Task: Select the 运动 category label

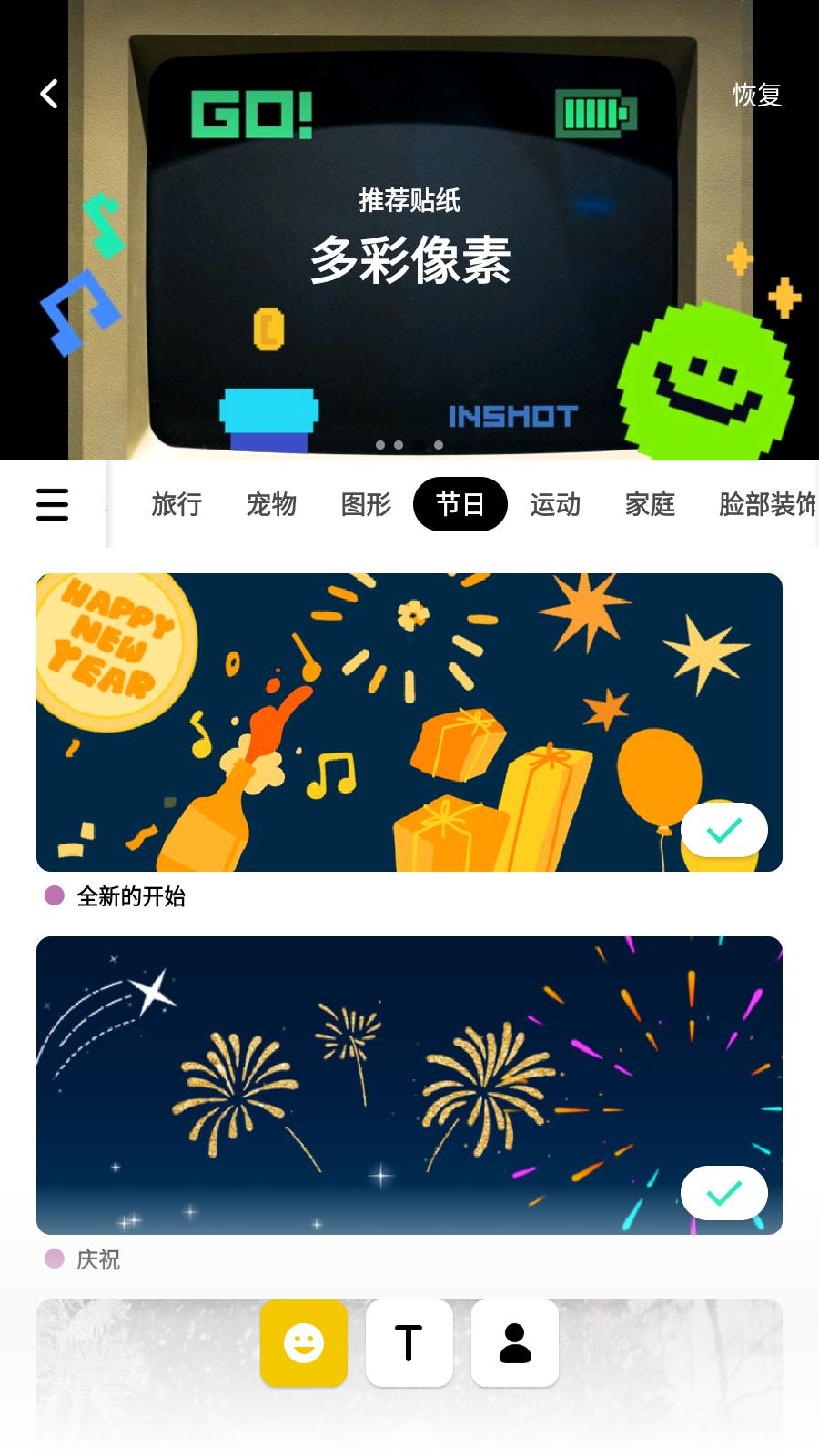Action: pos(555,504)
